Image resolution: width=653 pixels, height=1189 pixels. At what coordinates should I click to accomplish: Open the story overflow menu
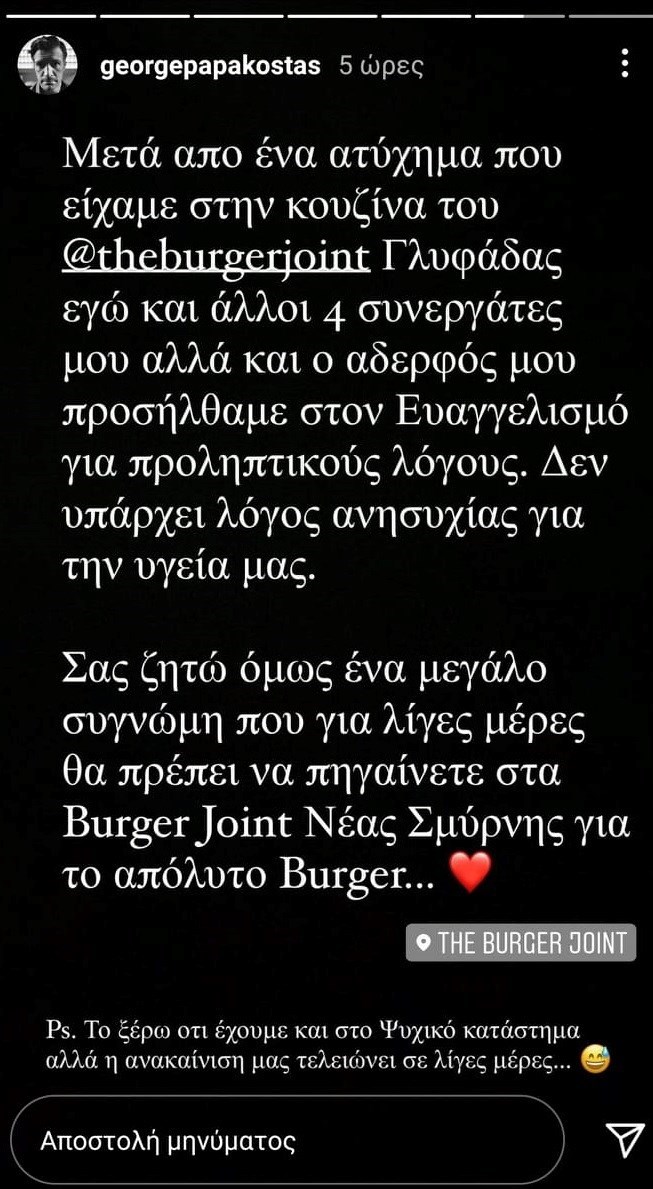coord(625,65)
